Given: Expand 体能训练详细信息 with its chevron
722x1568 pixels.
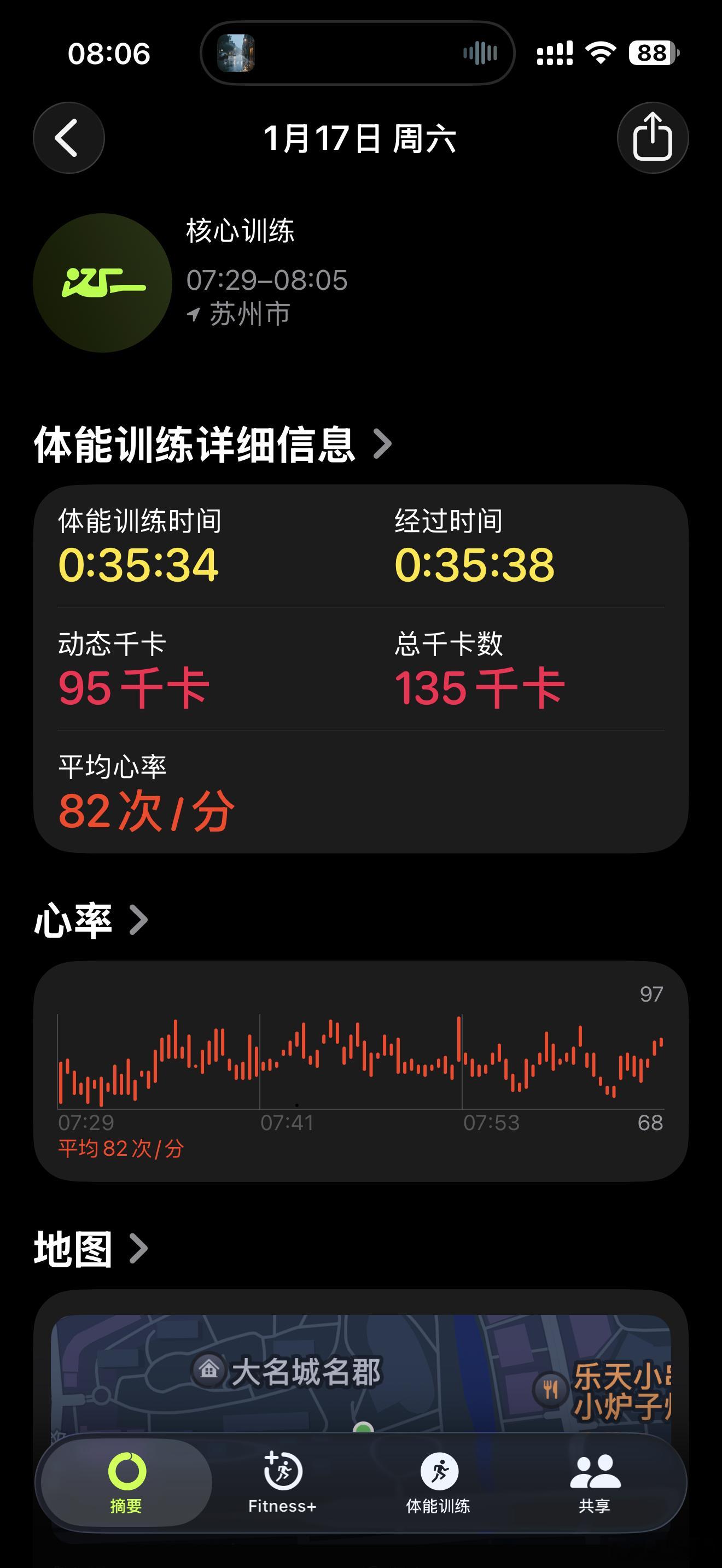Looking at the screenshot, I should (383, 446).
